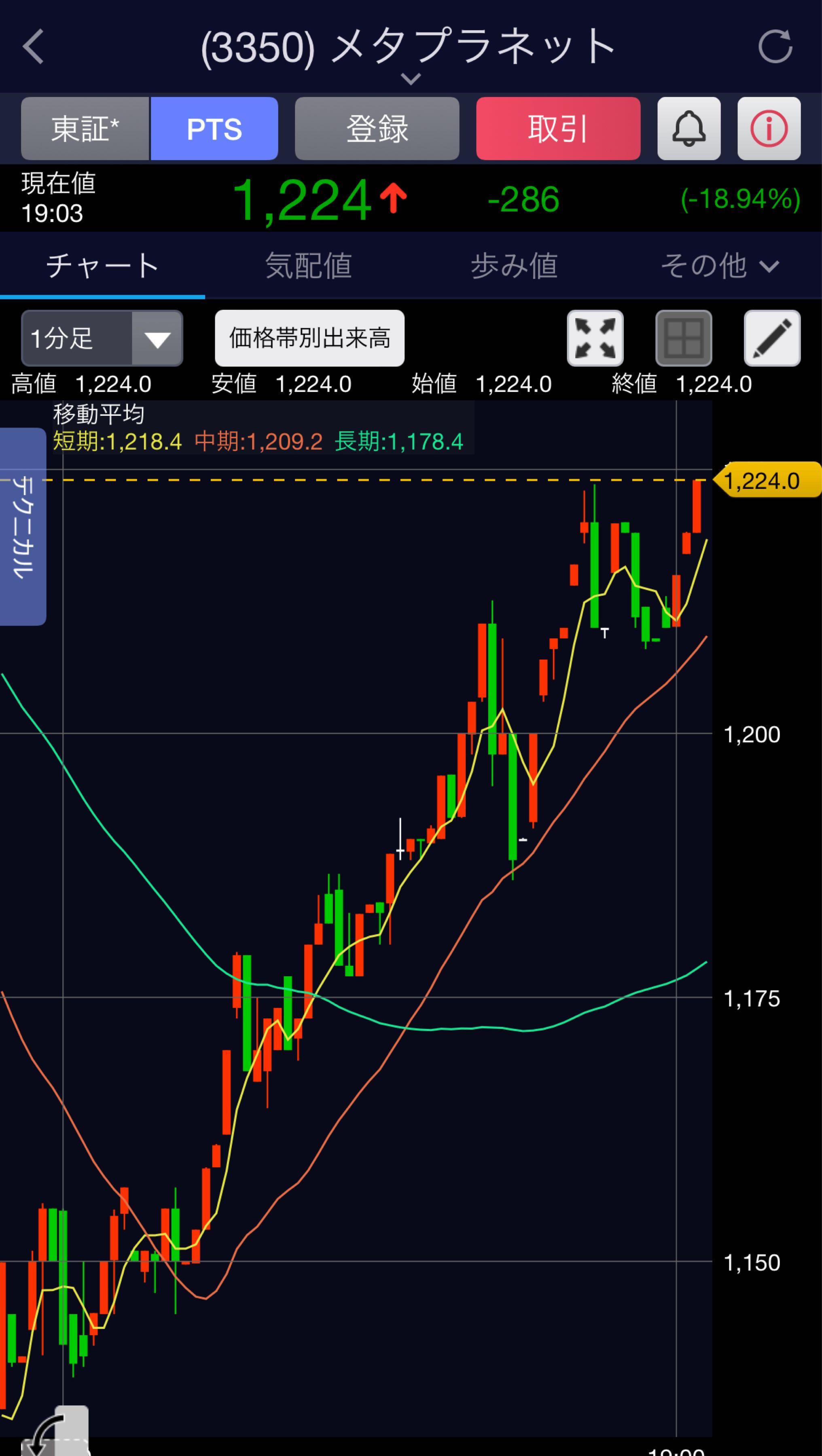Select the PTS market
822x1456 pixels.
click(214, 129)
